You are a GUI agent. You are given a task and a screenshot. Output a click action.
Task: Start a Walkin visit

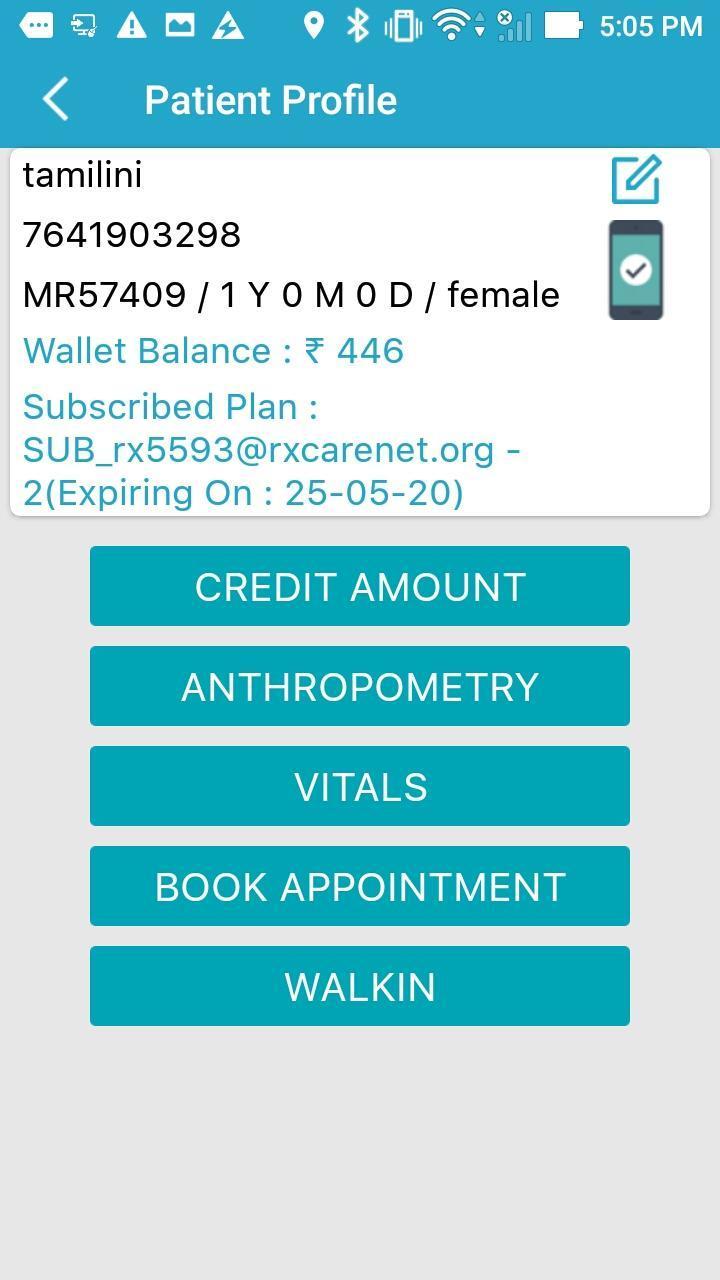coord(360,986)
